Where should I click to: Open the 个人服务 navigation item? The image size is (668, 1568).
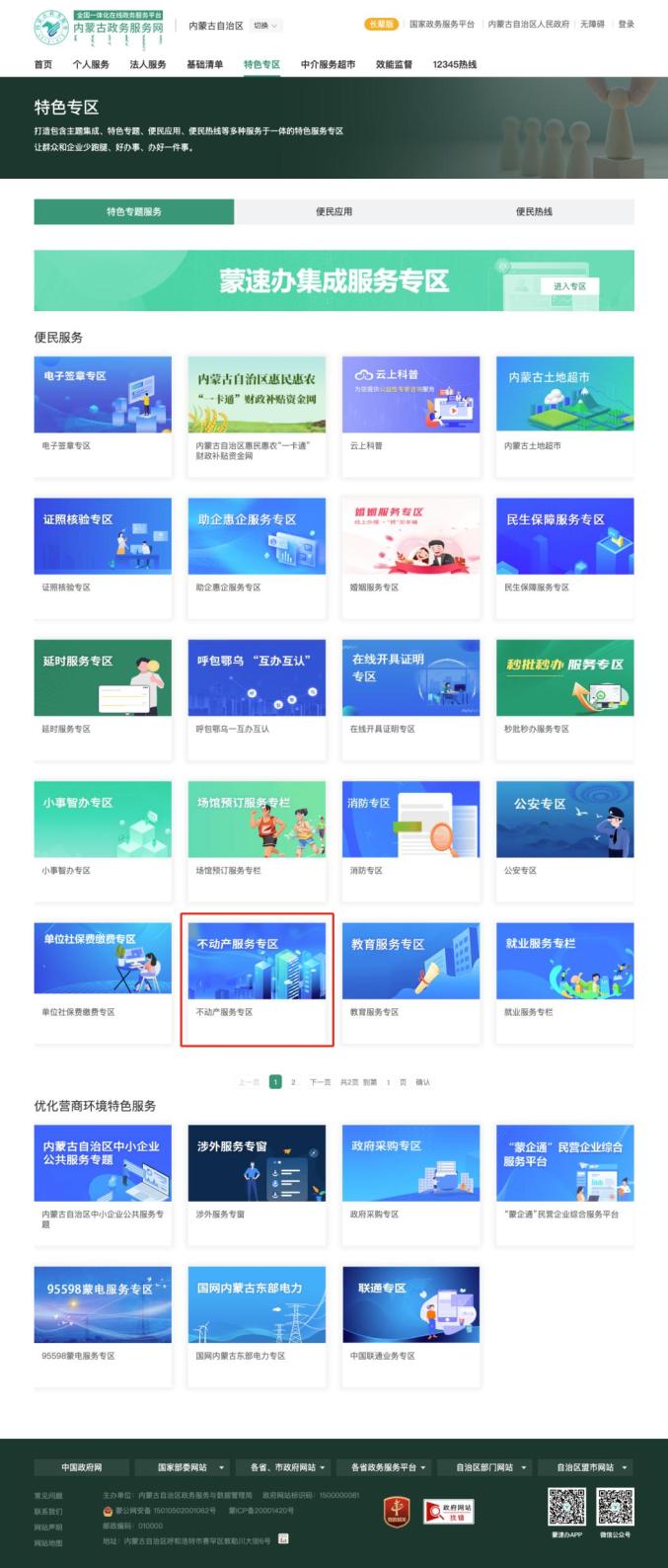tap(91, 64)
